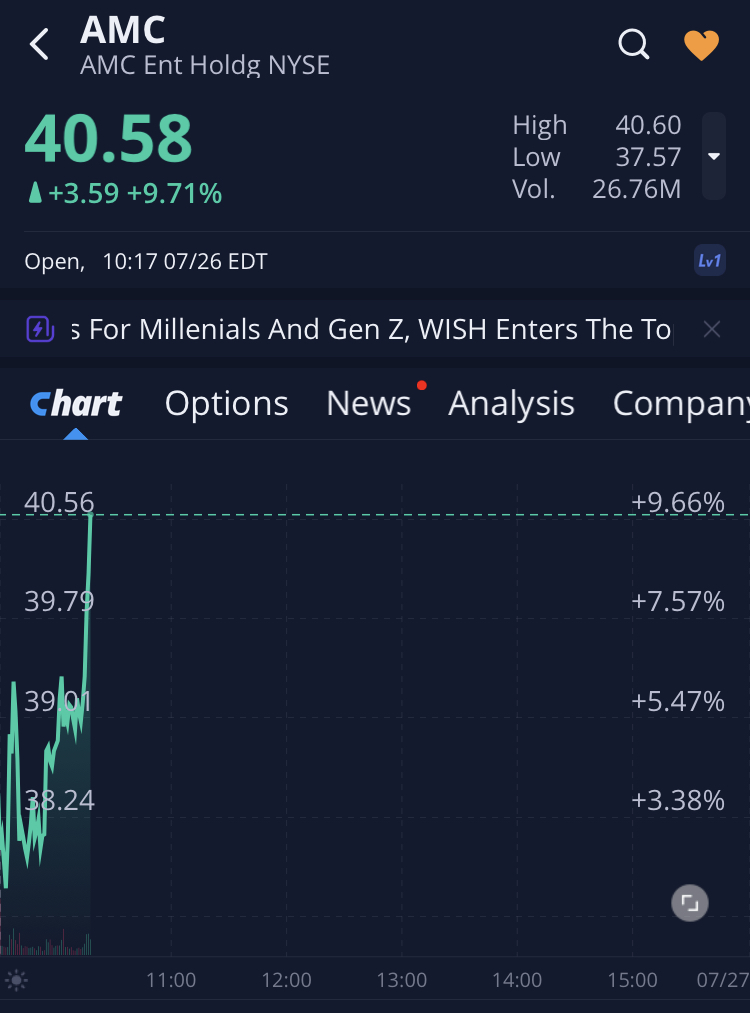
Task: Remove AMC from favorites heart
Action: 701,44
